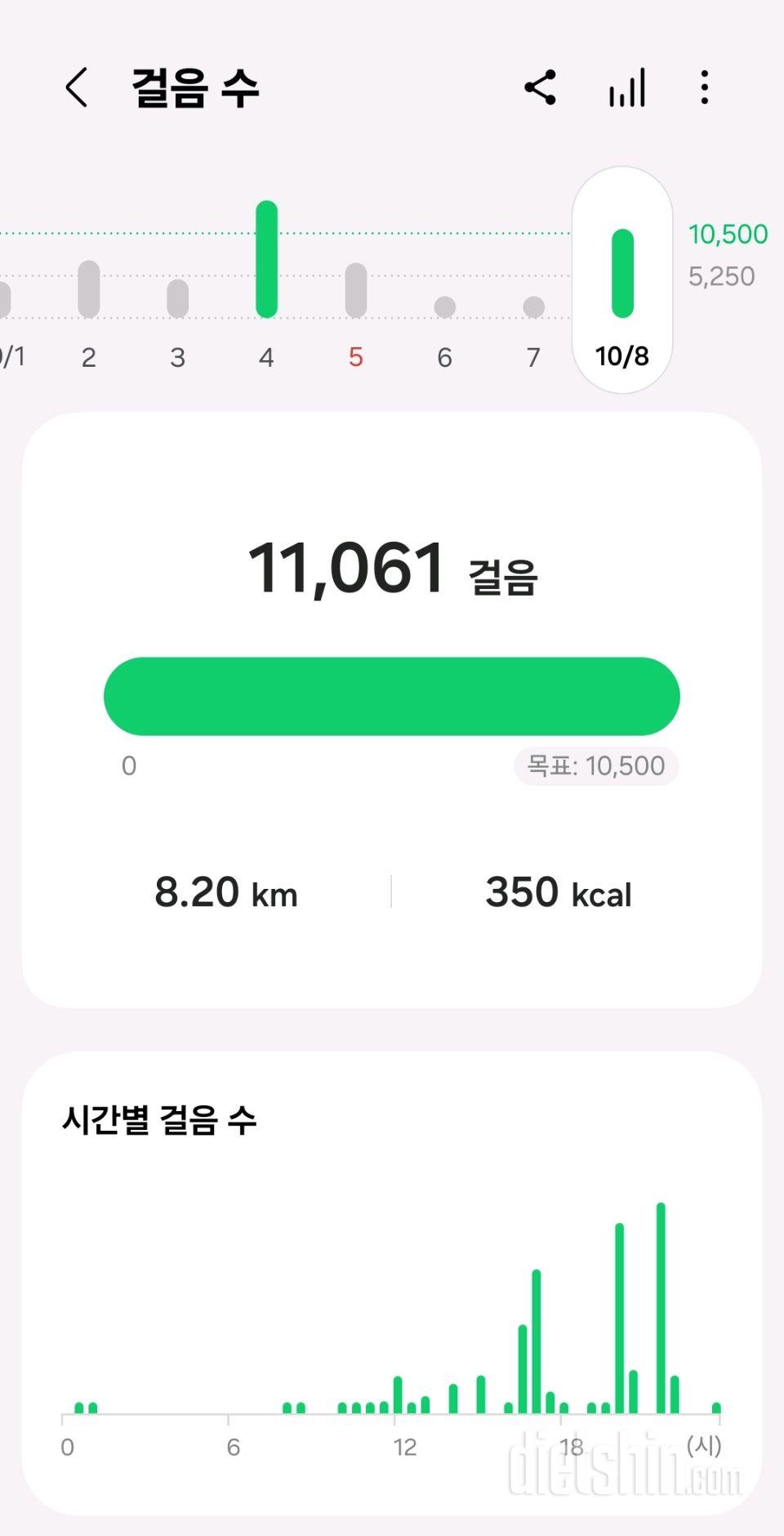The image size is (784, 1536).
Task: Select day 5 marked in red
Action: [x=355, y=310]
